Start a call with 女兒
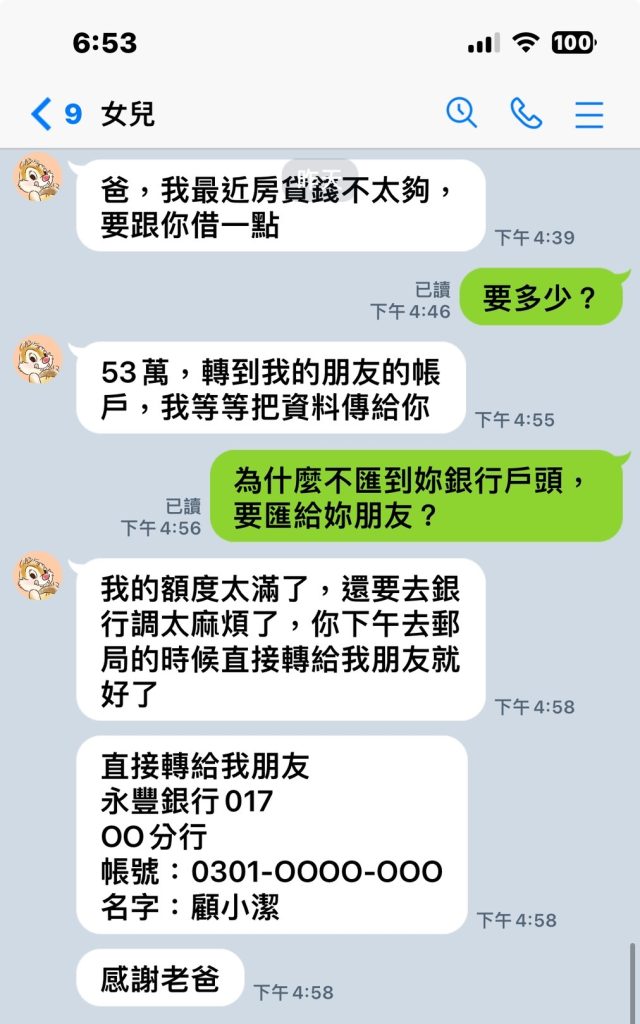640x1024 pixels. (526, 114)
